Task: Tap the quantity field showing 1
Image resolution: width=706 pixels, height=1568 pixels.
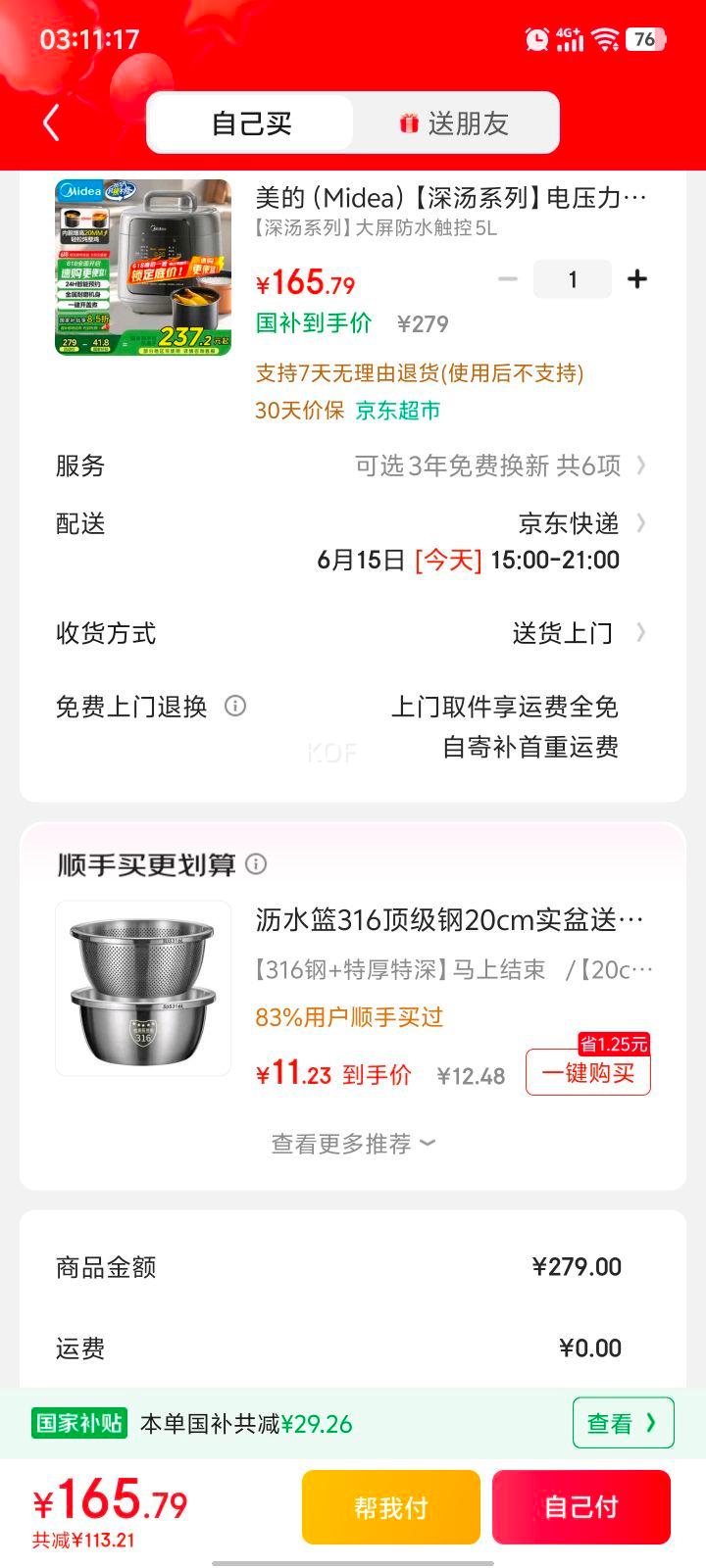Action: pyautogui.click(x=573, y=279)
